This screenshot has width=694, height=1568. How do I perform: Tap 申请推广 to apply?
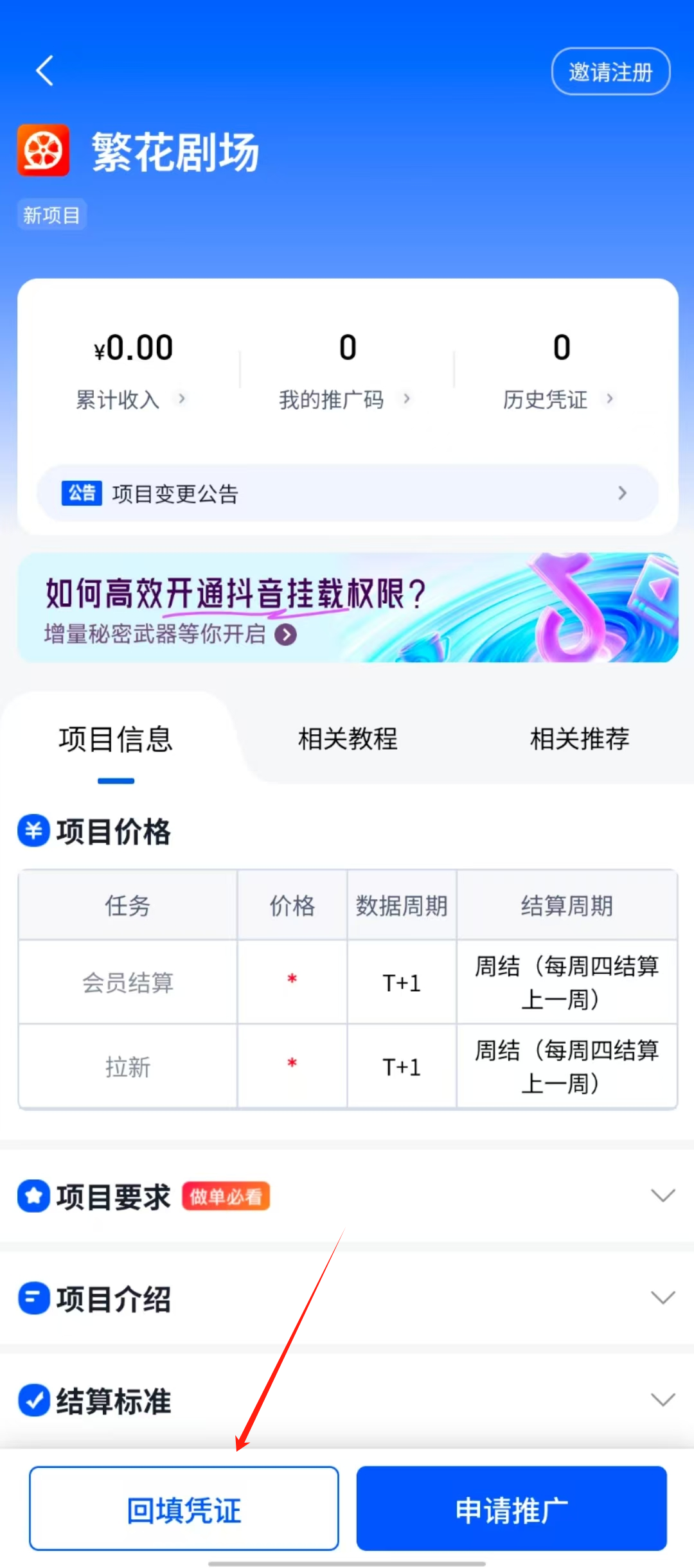(512, 1509)
